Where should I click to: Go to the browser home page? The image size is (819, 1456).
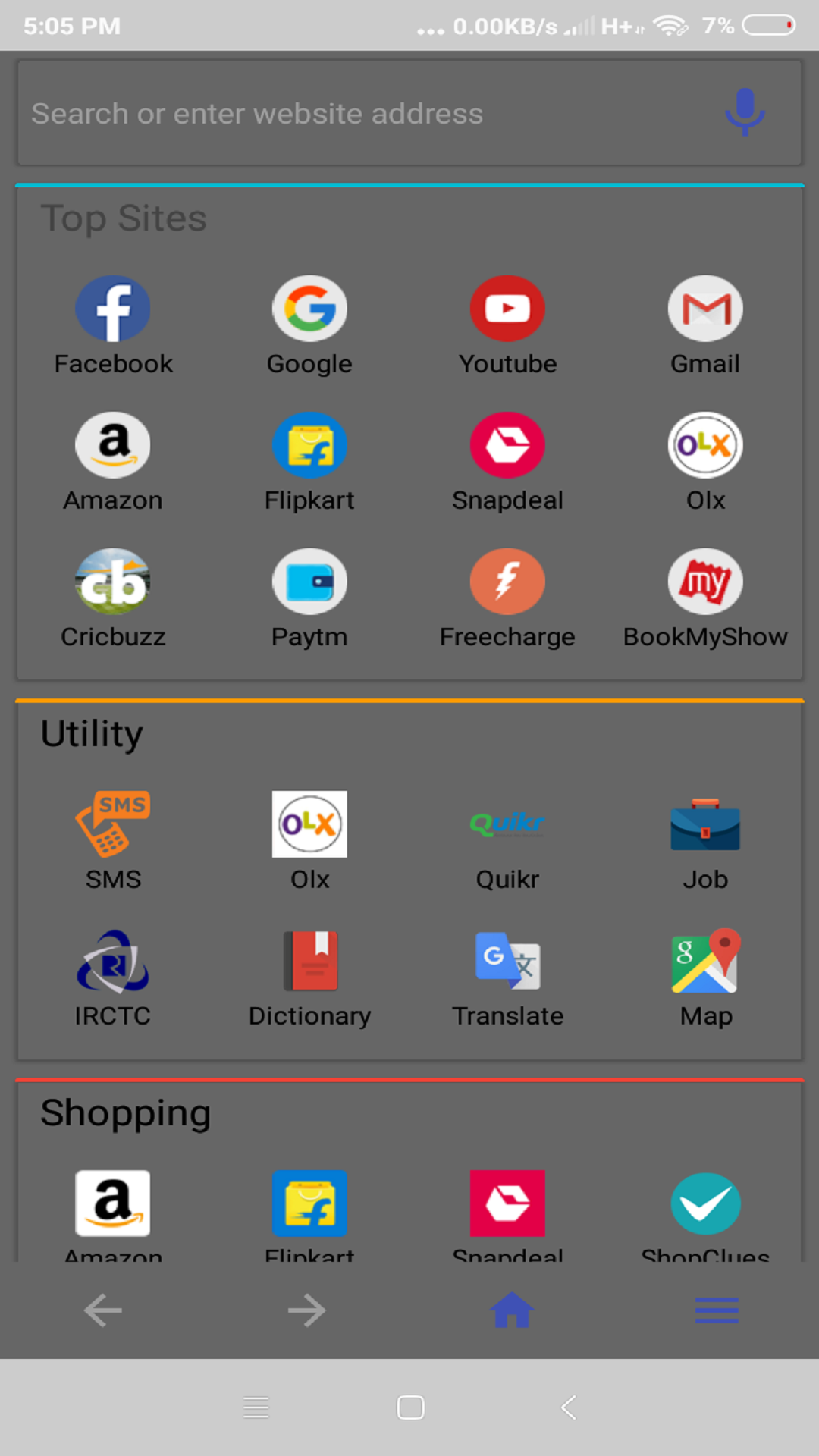[511, 1310]
